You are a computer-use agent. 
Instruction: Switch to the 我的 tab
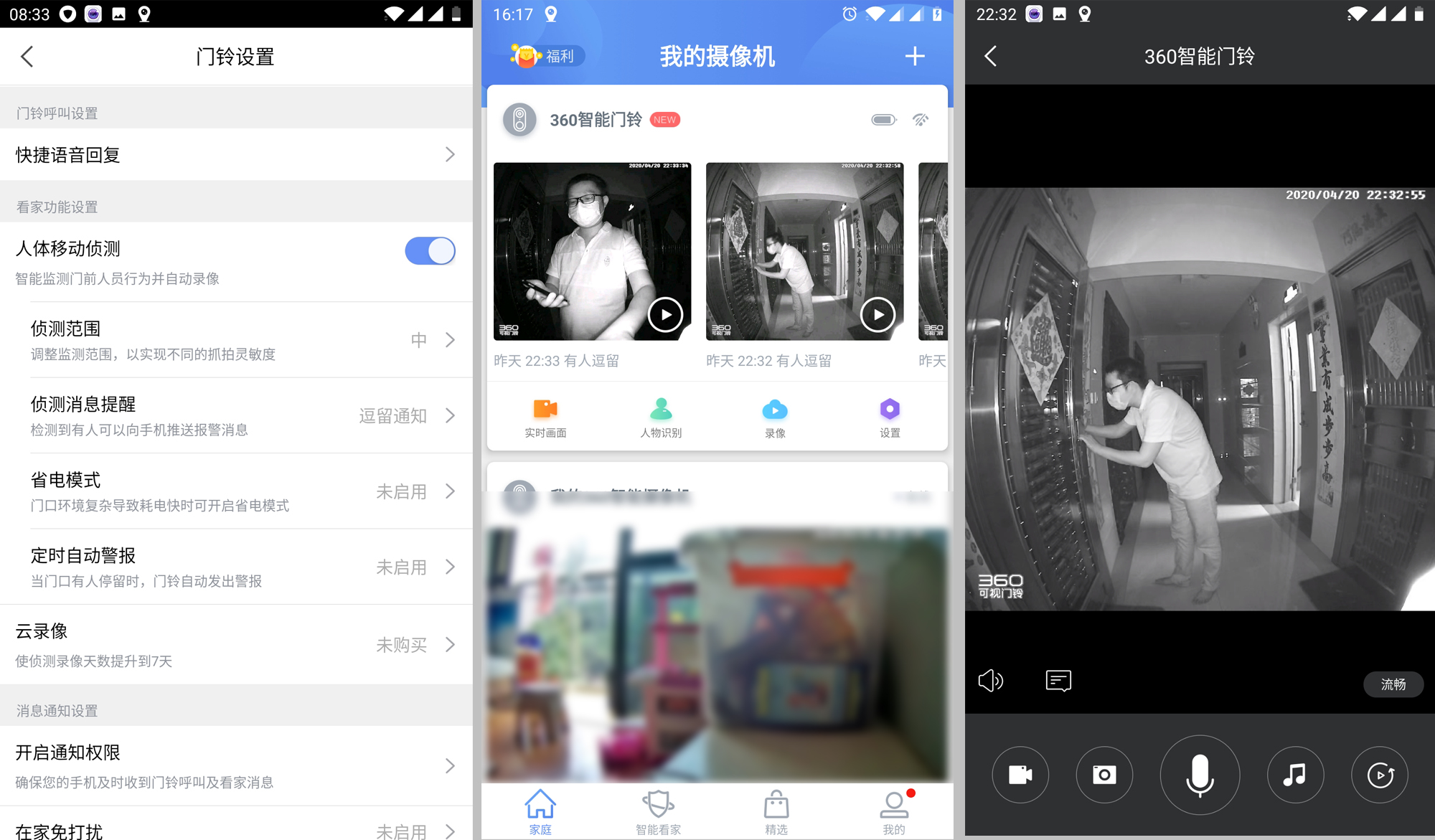[x=894, y=812]
